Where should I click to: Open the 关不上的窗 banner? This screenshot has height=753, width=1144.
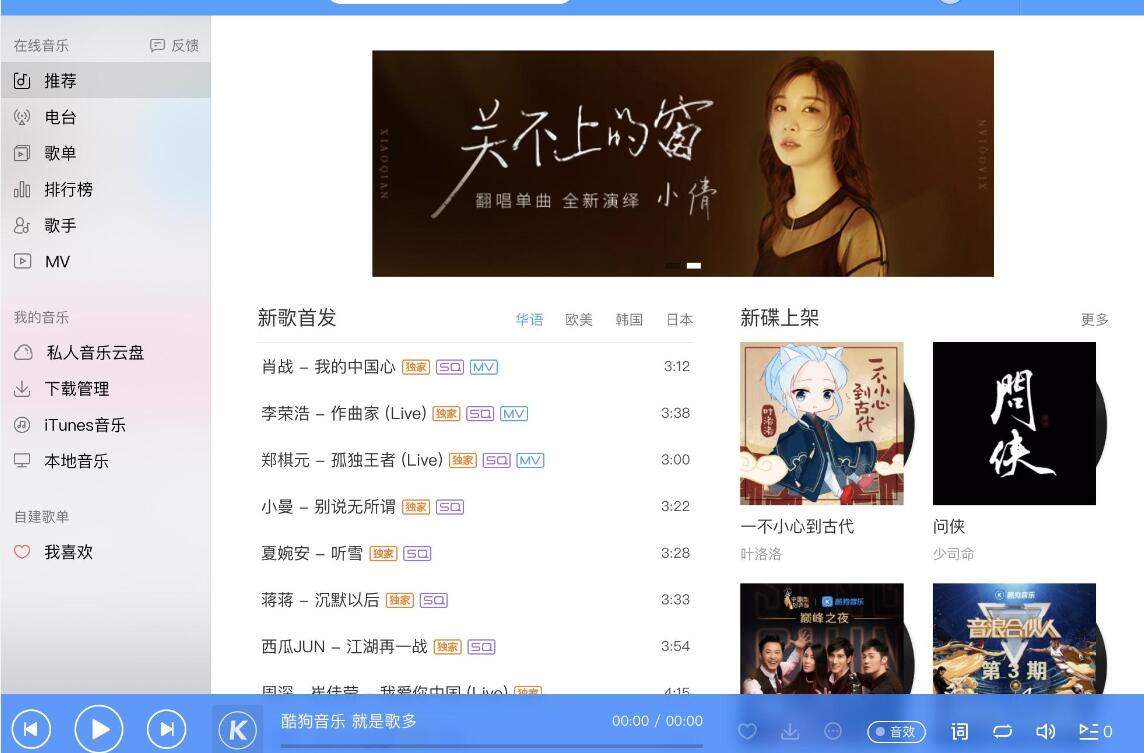pos(682,163)
